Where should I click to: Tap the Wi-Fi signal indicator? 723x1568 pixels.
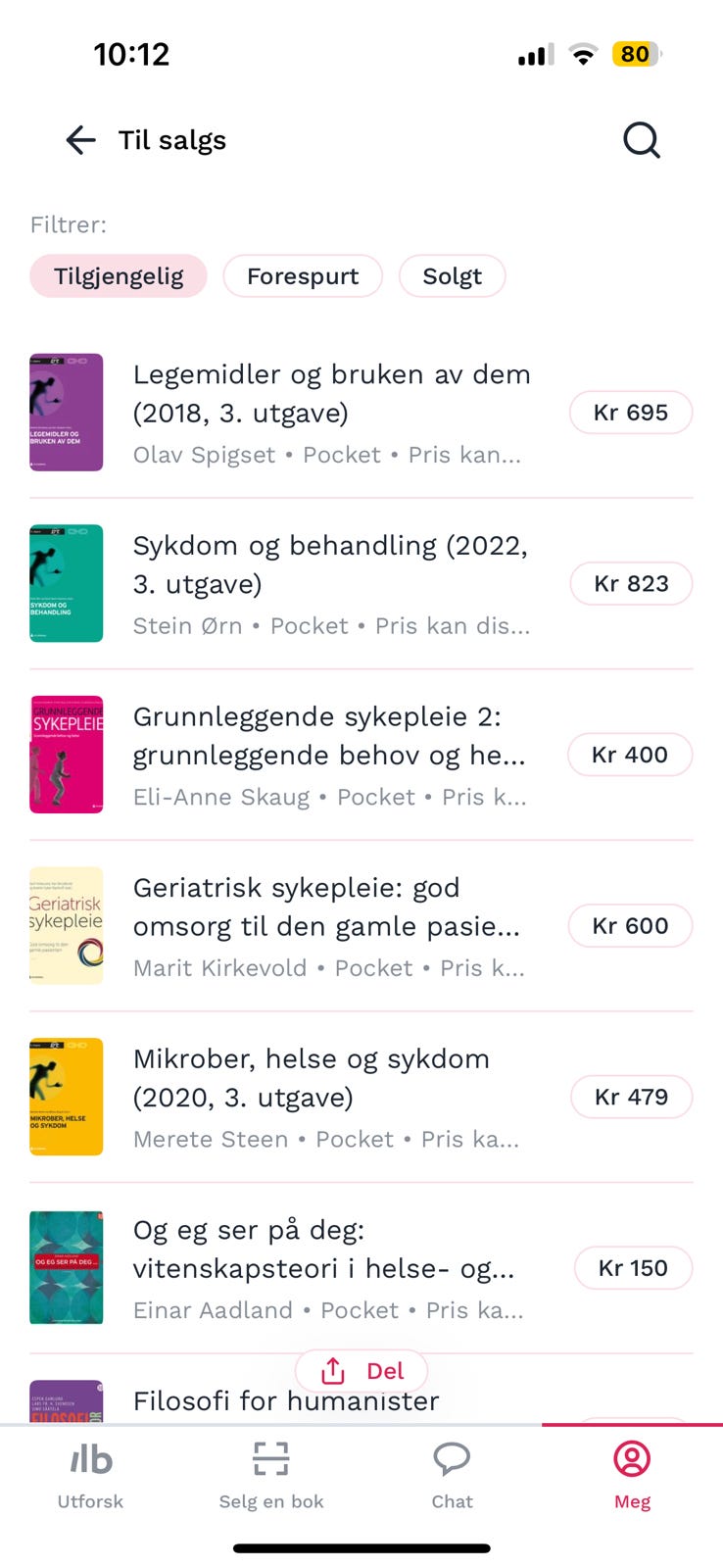582,55
